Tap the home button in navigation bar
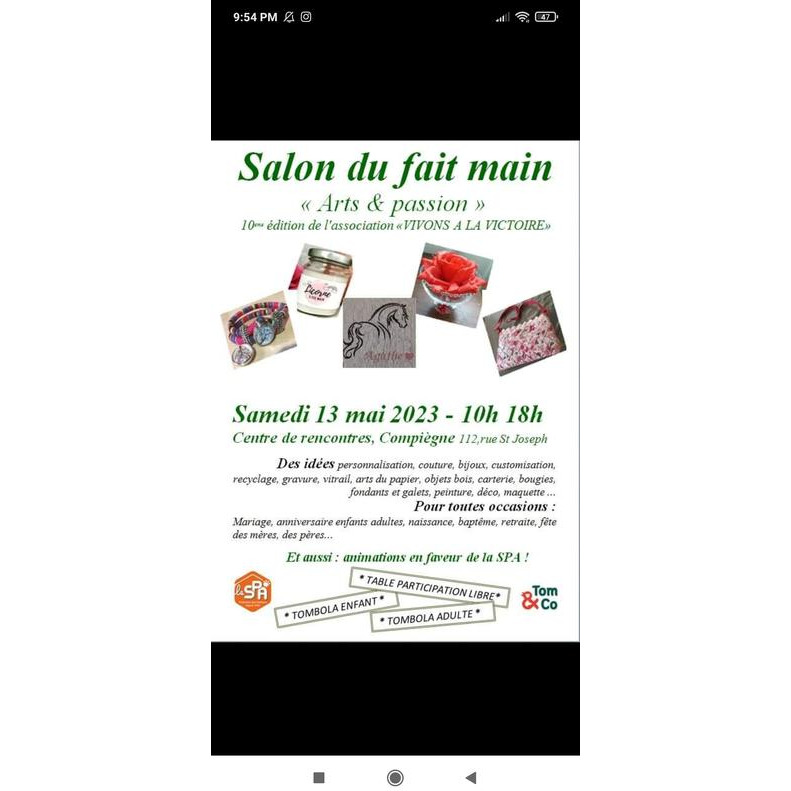Image resolution: width=791 pixels, height=791 pixels. click(395, 777)
